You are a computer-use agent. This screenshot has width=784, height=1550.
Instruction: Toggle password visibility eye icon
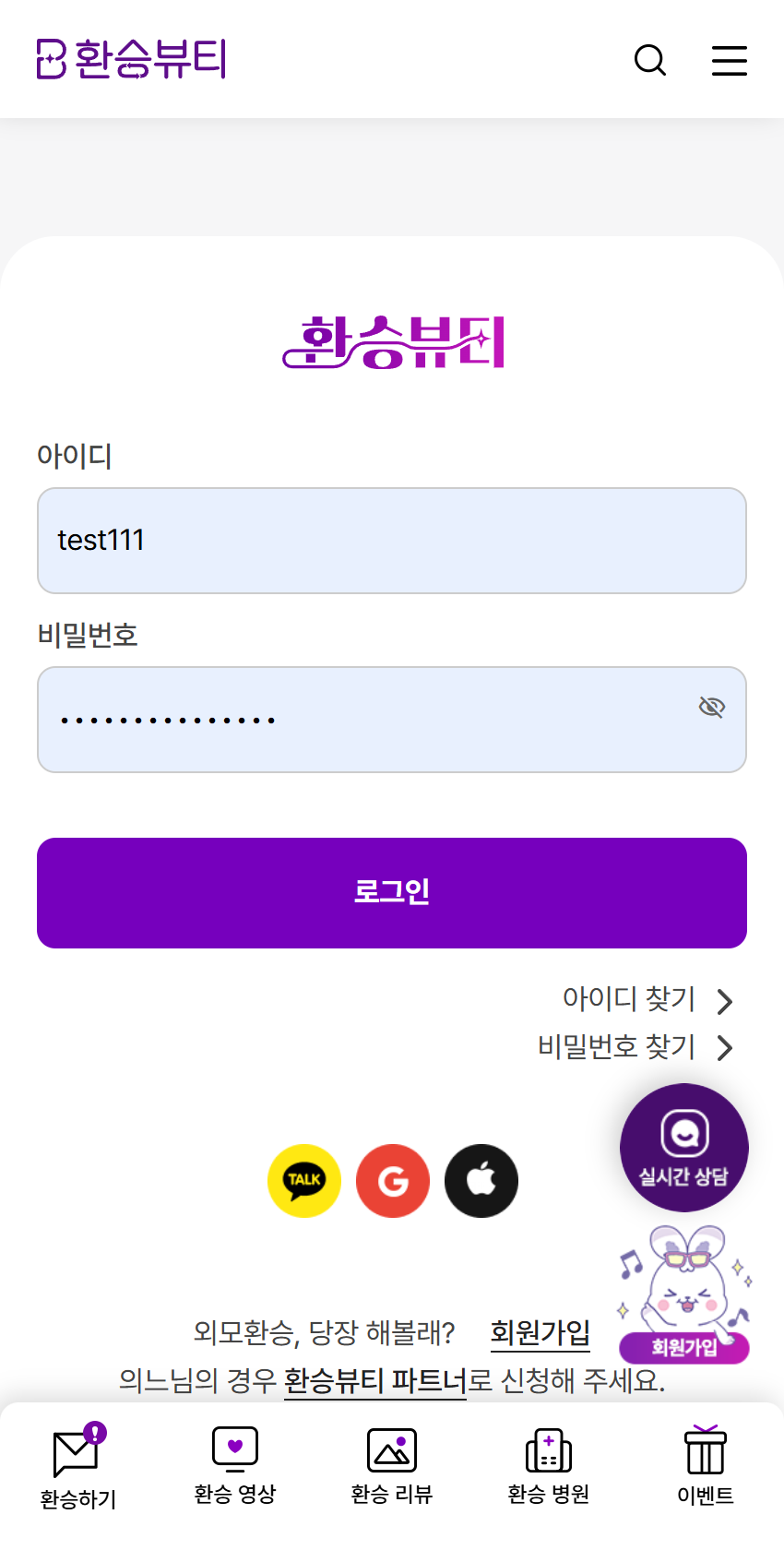712,707
